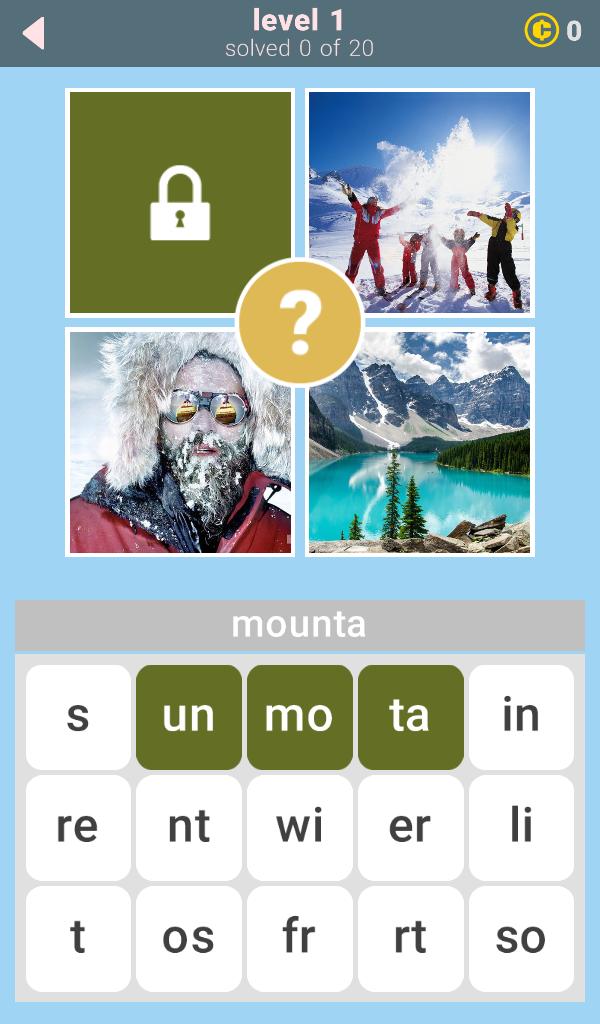Image resolution: width=600 pixels, height=1024 pixels.
Task: Deselect the "un" tile
Action: click(189, 717)
